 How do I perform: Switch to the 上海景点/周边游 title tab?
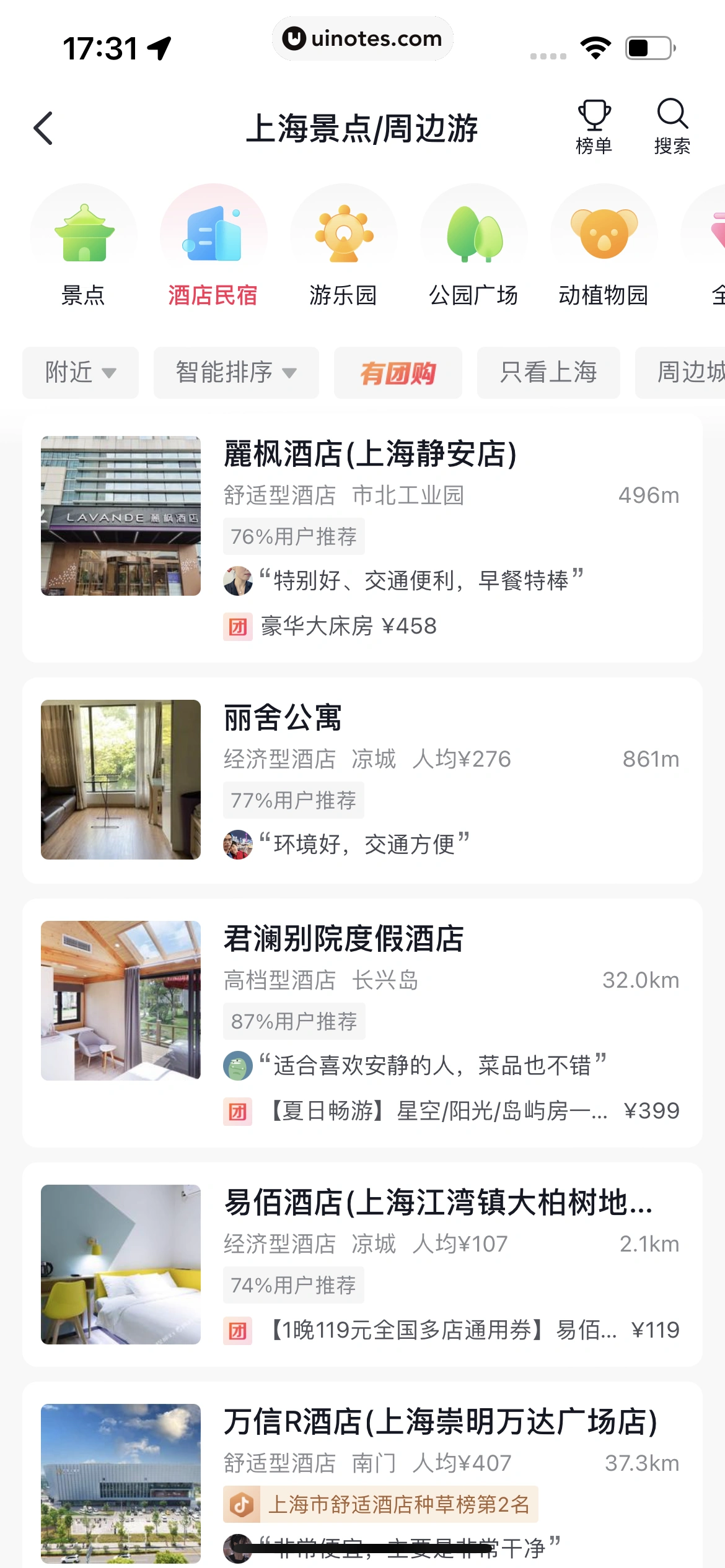click(x=362, y=129)
